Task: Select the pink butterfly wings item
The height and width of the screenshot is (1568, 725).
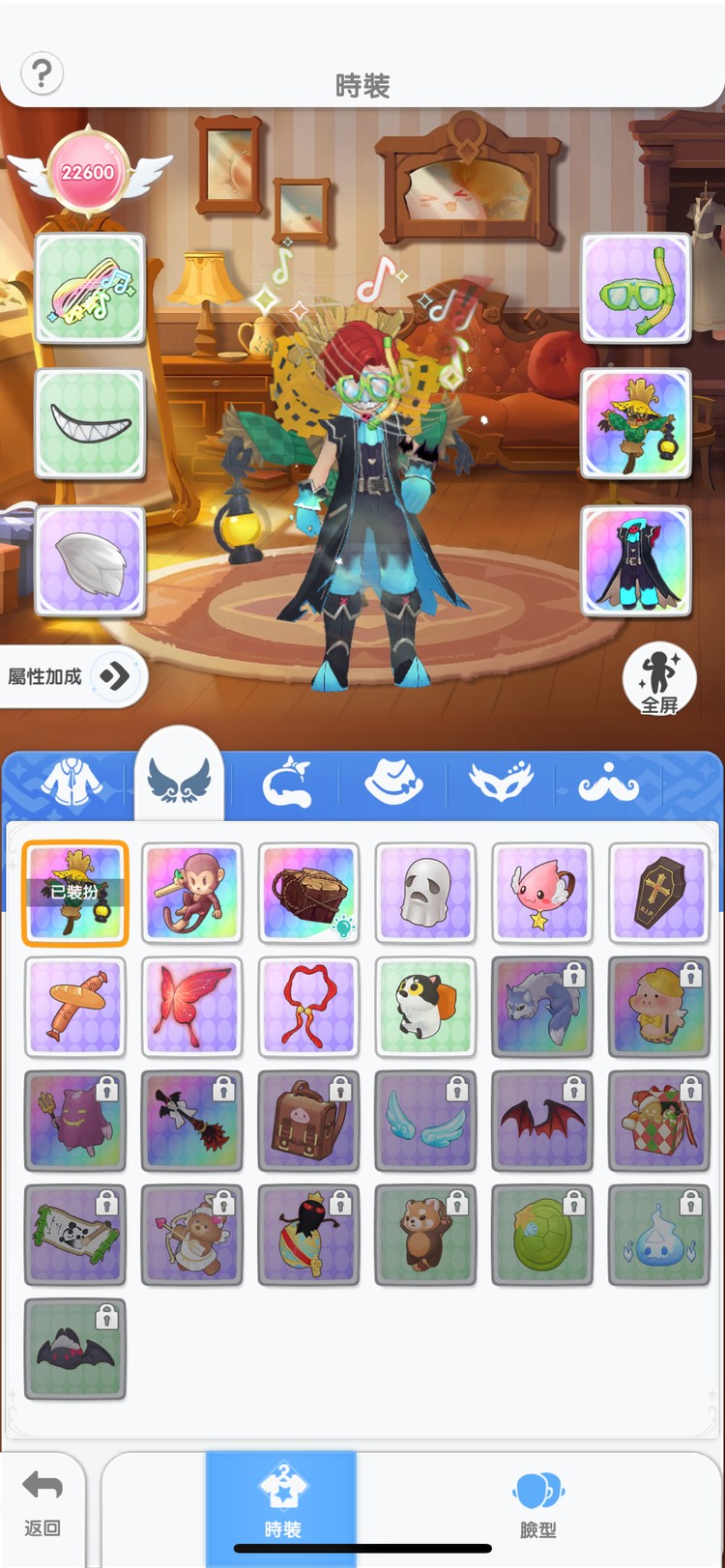Action: click(x=191, y=1008)
